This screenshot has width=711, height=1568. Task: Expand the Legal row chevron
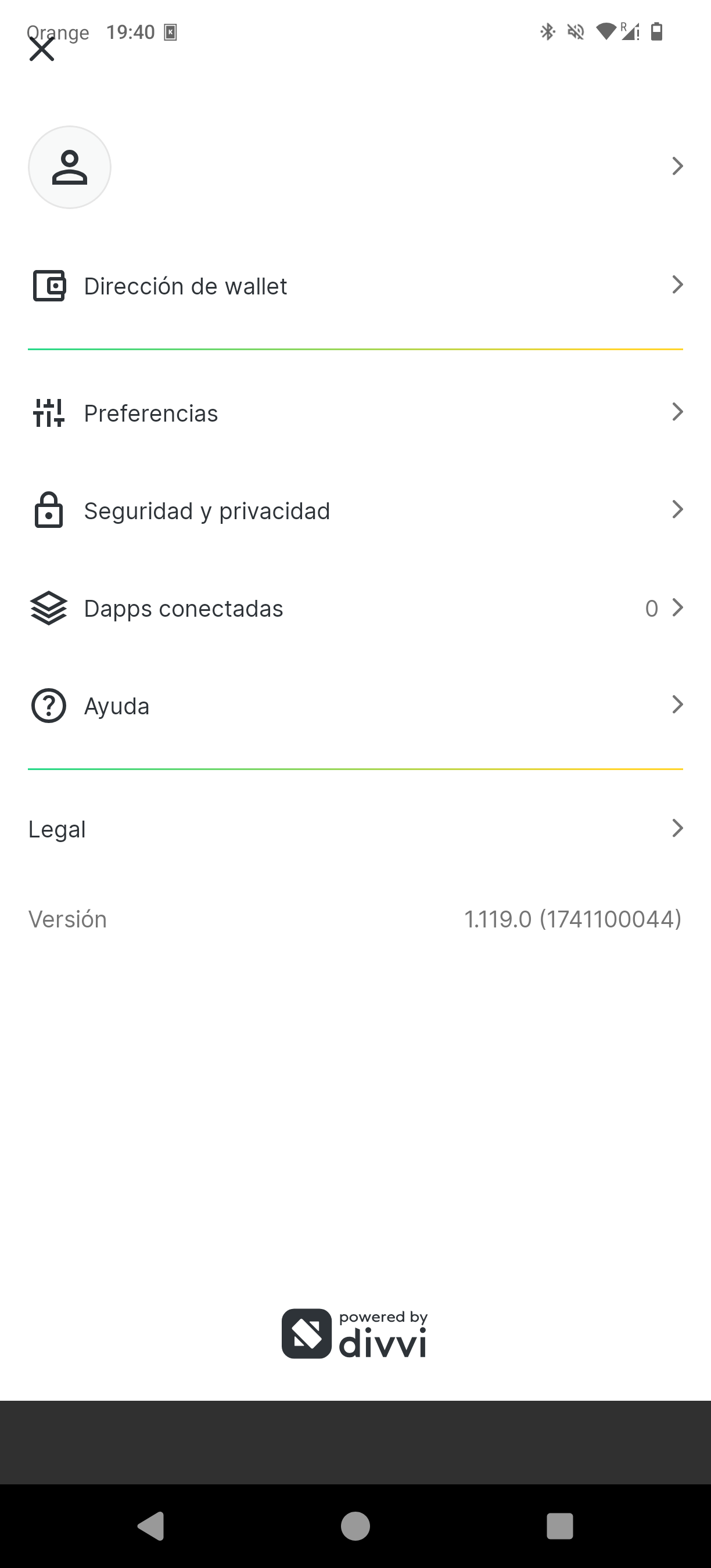click(x=677, y=828)
